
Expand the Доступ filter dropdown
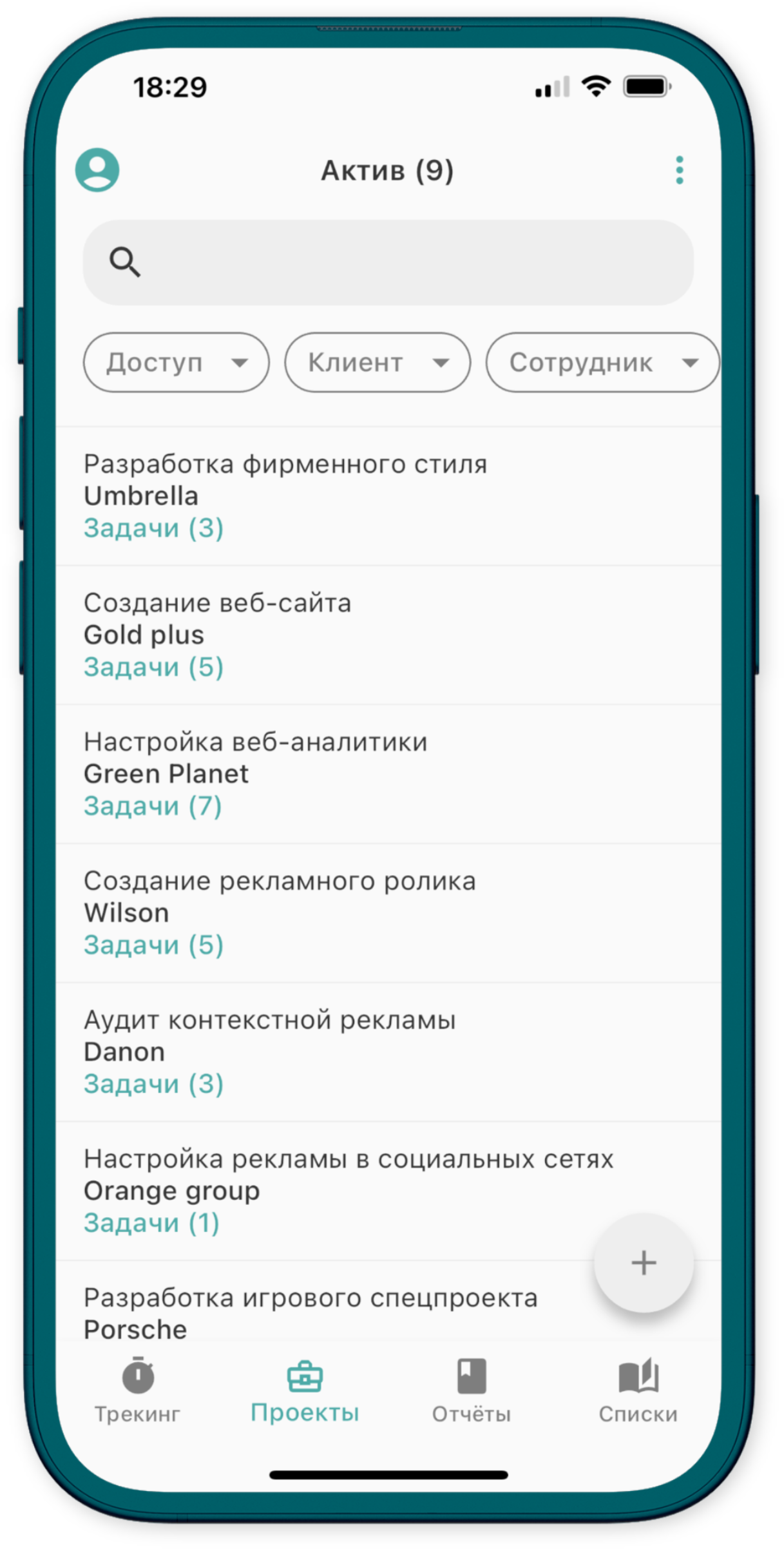click(x=176, y=362)
